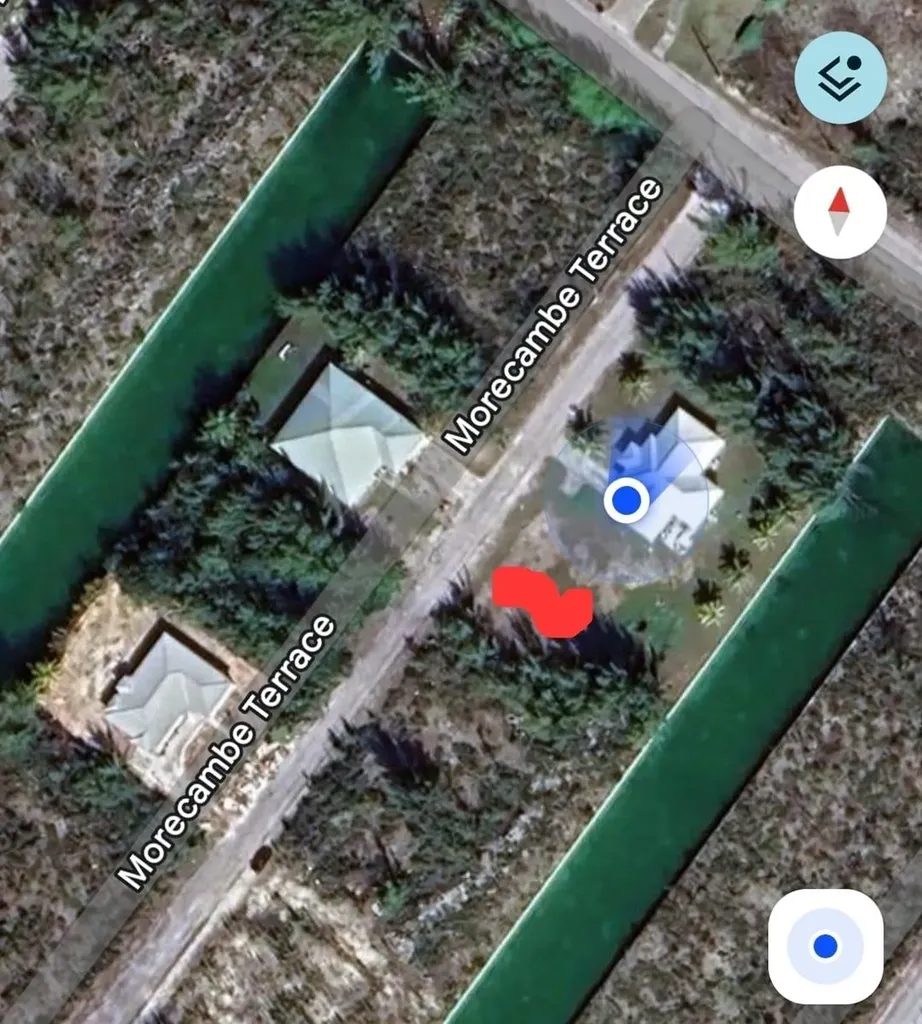Image resolution: width=922 pixels, height=1024 pixels.
Task: Select the blue current-location dot
Action: pyautogui.click(x=627, y=500)
